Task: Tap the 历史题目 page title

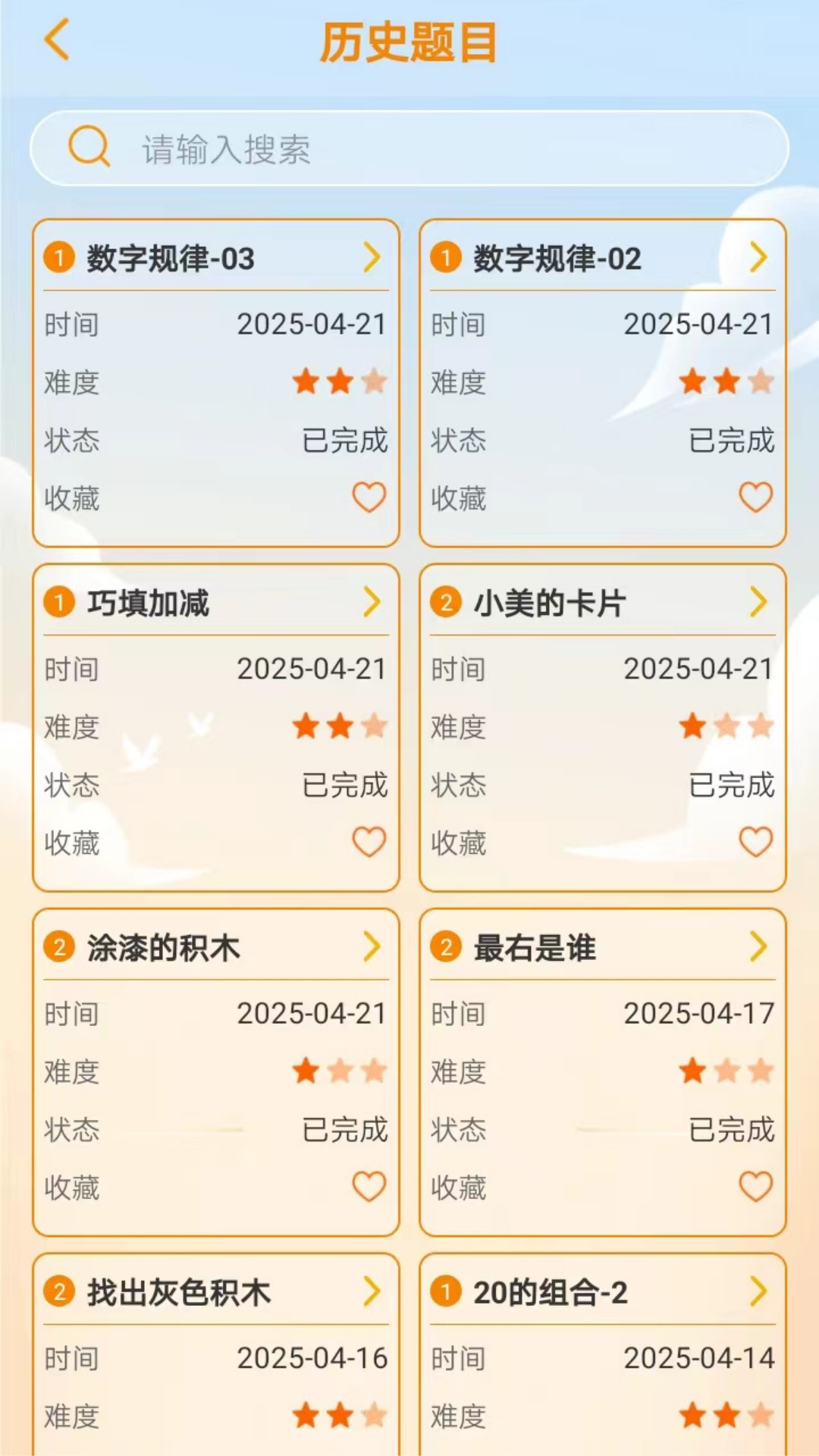Action: coord(409,43)
